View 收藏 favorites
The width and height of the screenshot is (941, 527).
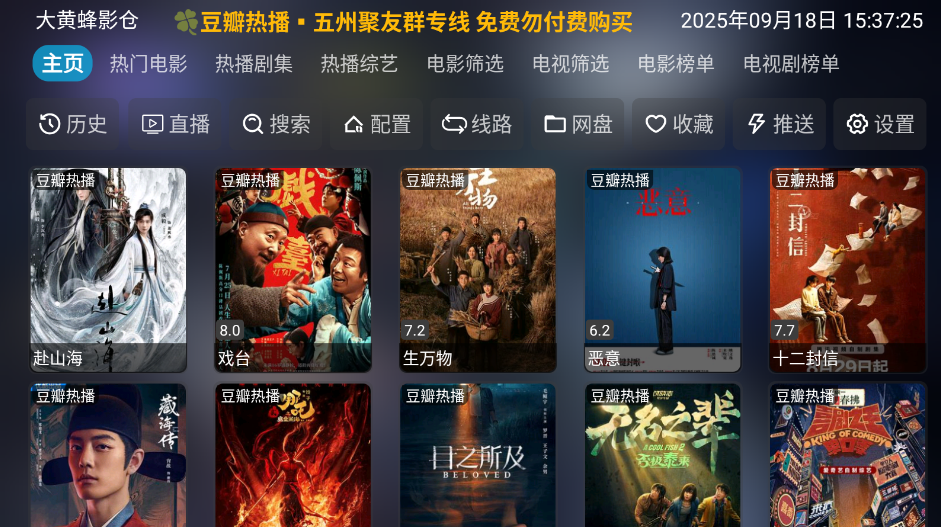click(679, 124)
